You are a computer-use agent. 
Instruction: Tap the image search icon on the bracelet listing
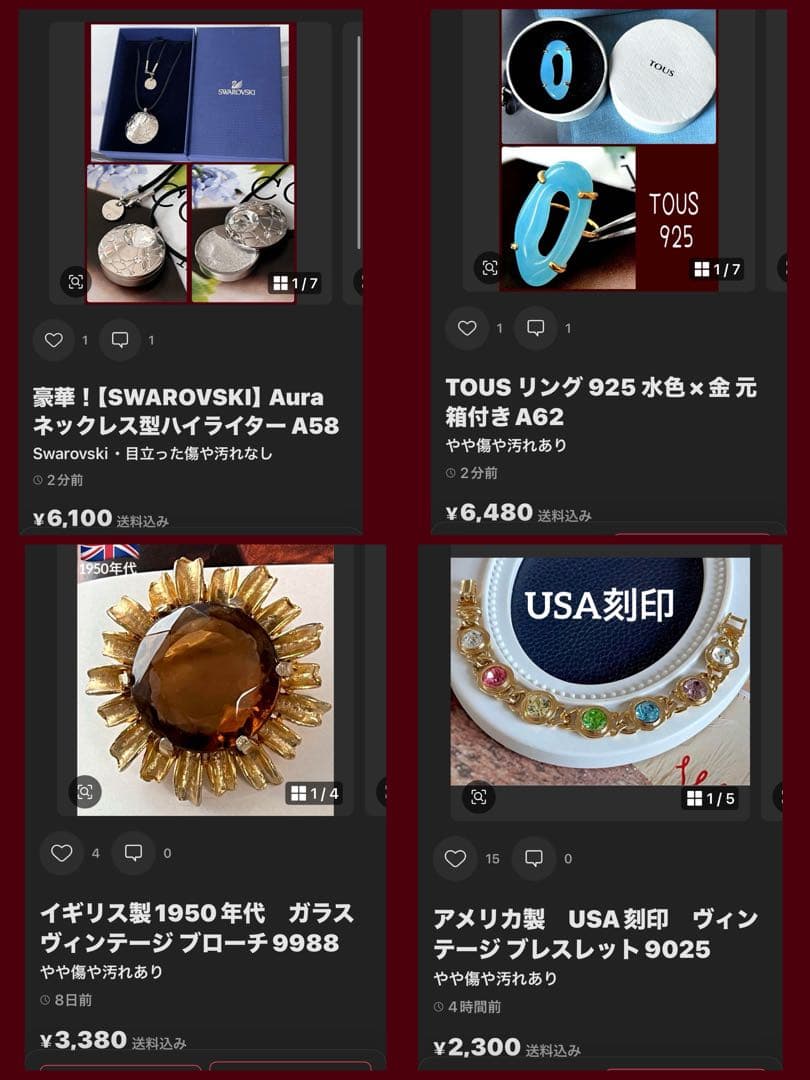(x=478, y=797)
